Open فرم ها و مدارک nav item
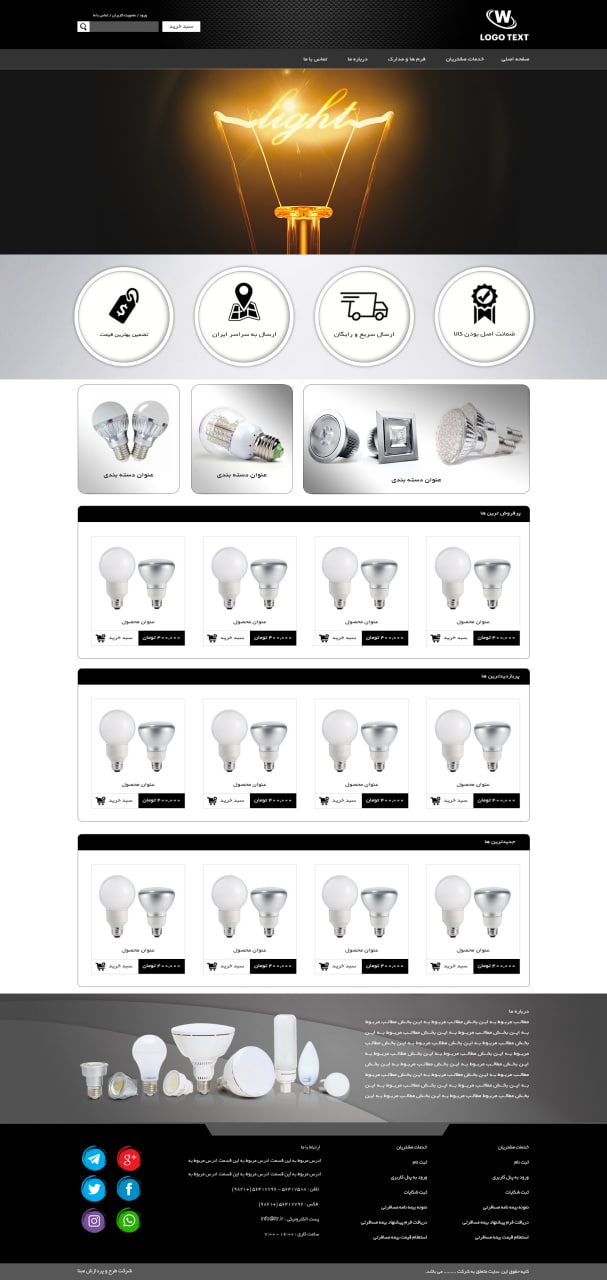 [x=408, y=59]
